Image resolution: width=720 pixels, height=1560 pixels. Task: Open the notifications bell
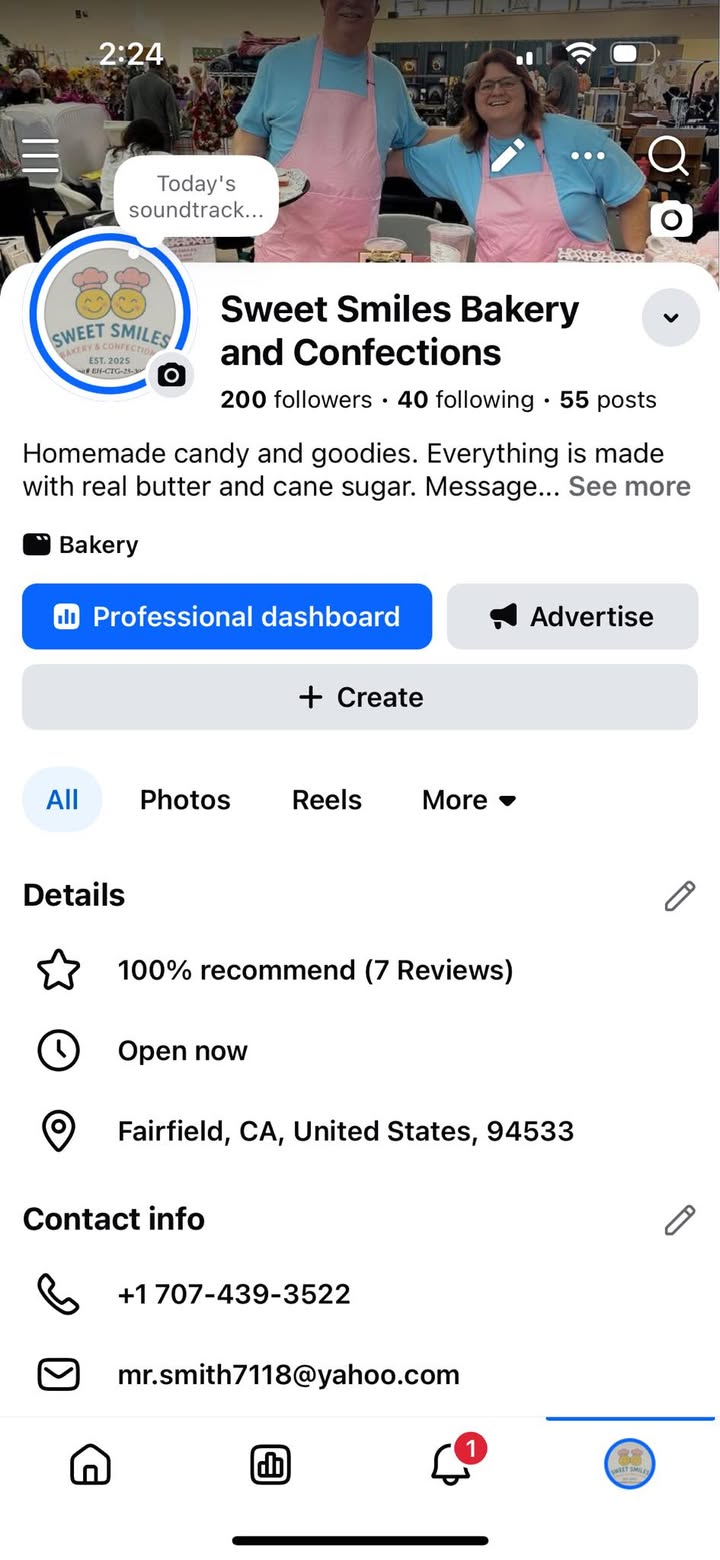click(450, 1465)
